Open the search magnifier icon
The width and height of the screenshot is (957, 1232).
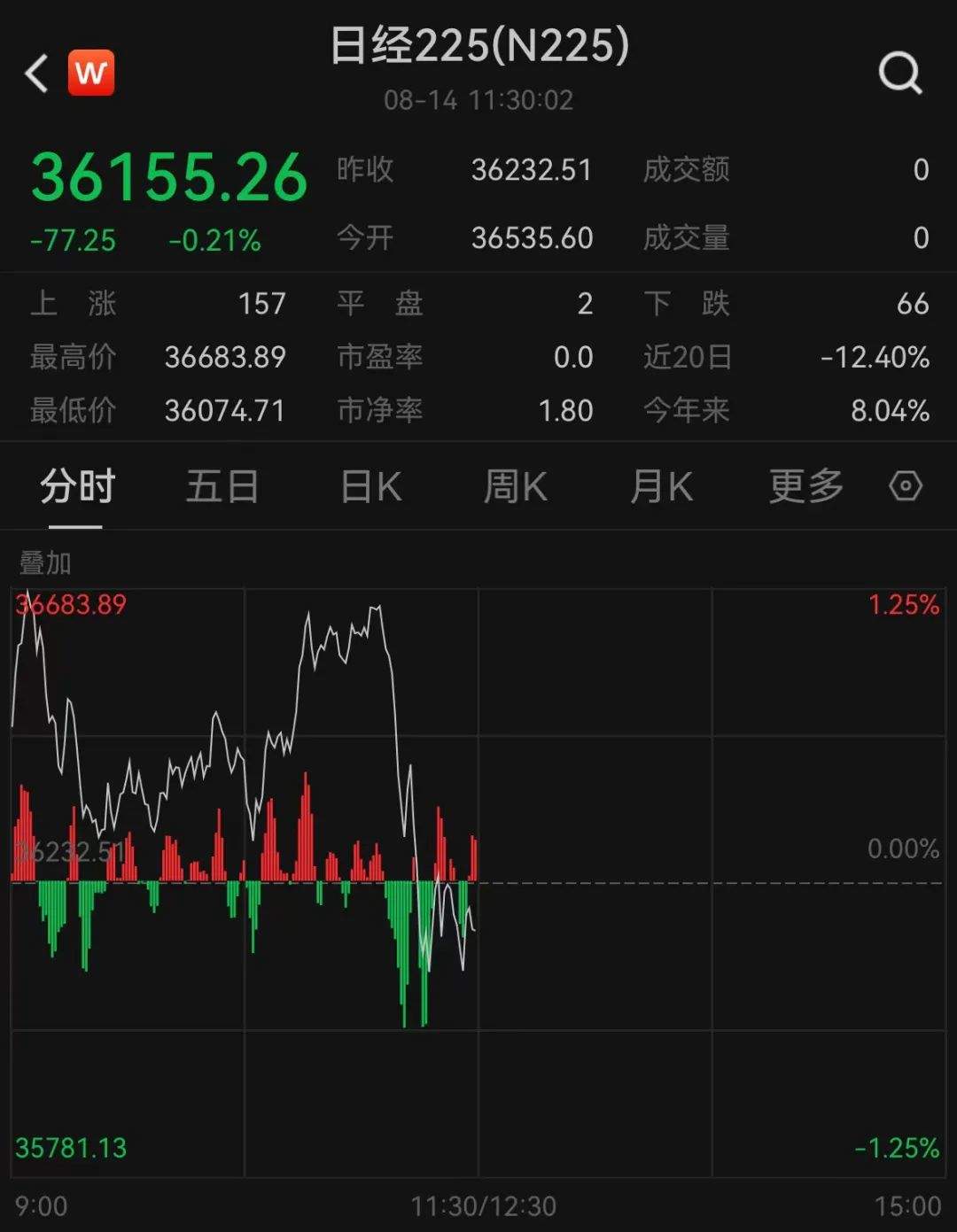900,74
